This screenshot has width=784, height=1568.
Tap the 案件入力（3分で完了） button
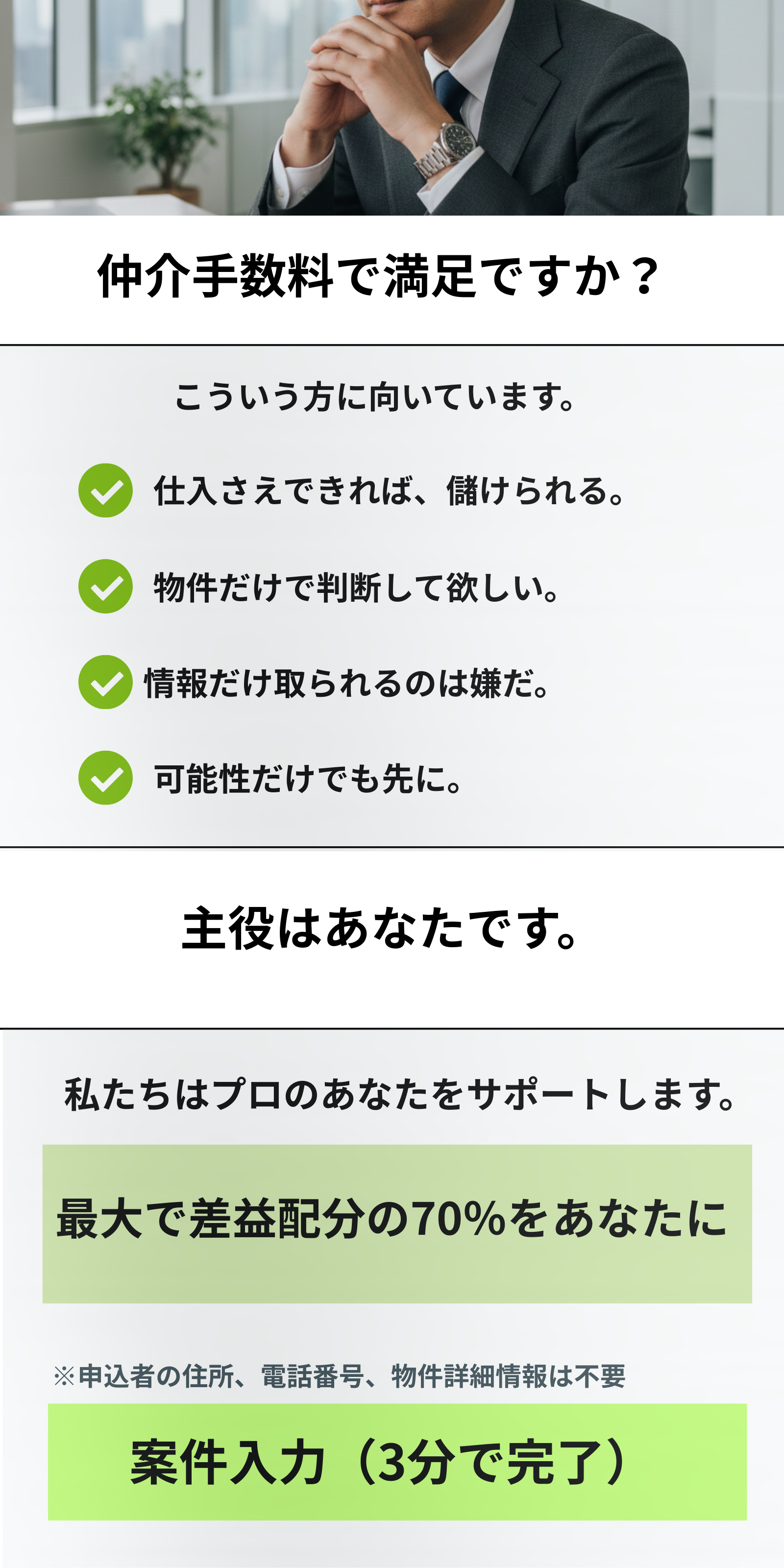click(397, 1462)
